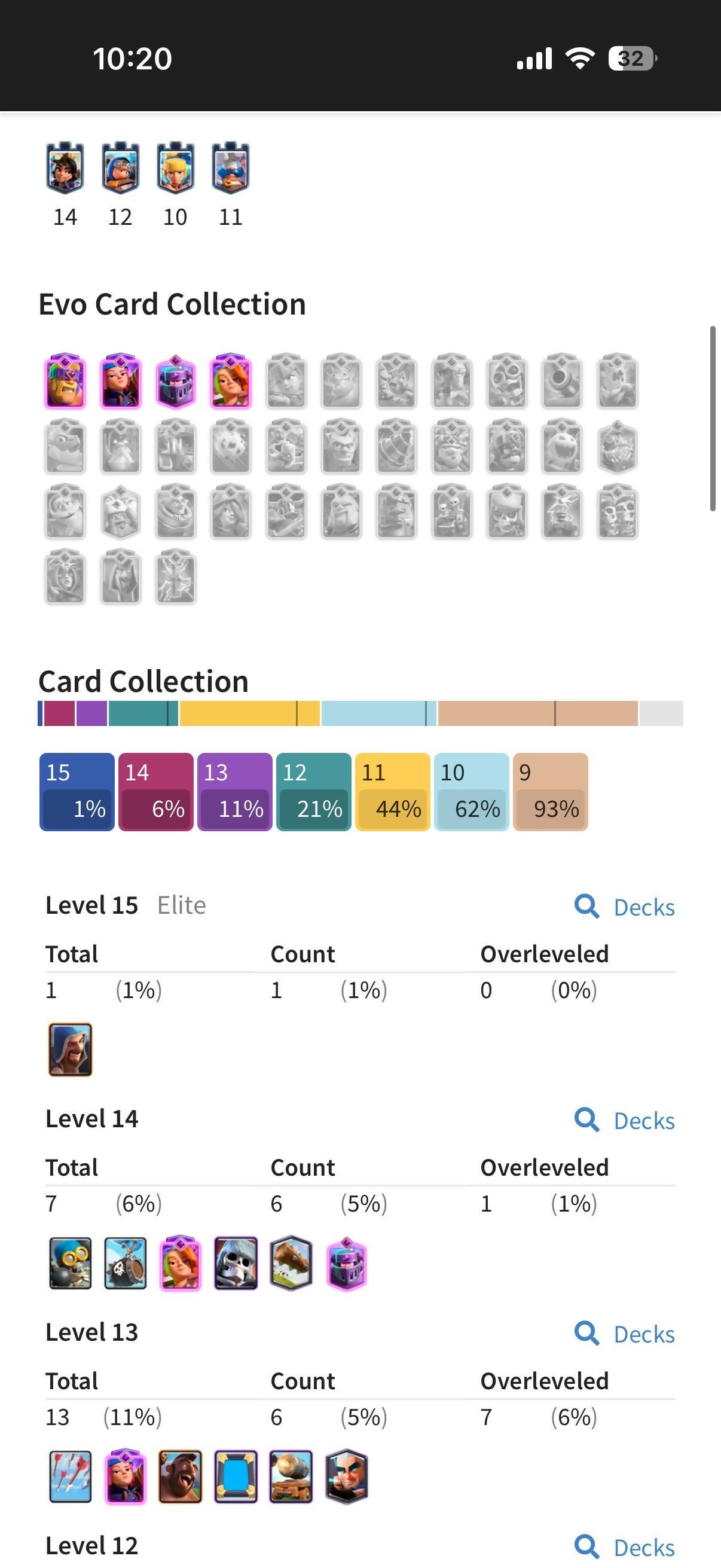Open the Wizard card under Level 15
This screenshot has height=1568, width=721.
point(70,1050)
